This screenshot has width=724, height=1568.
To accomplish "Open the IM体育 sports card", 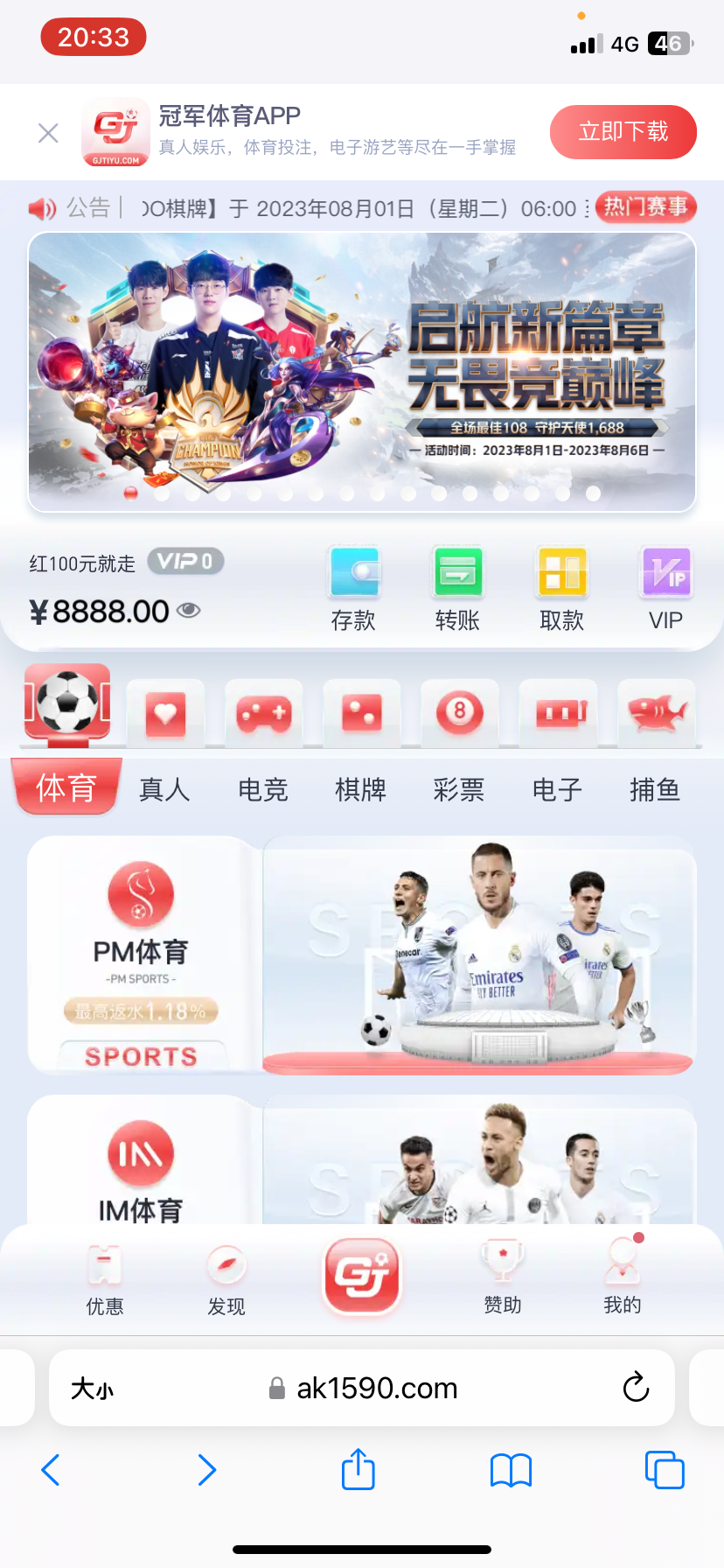I will point(361,1164).
